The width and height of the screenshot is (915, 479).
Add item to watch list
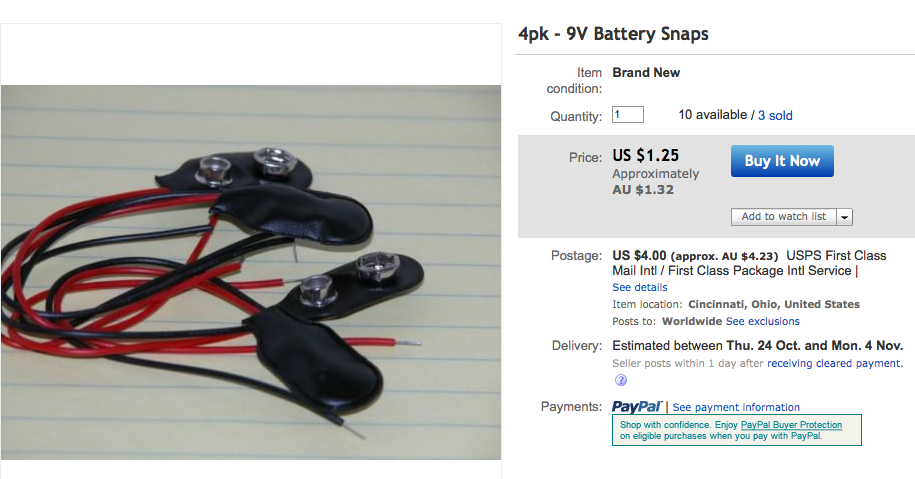783,217
